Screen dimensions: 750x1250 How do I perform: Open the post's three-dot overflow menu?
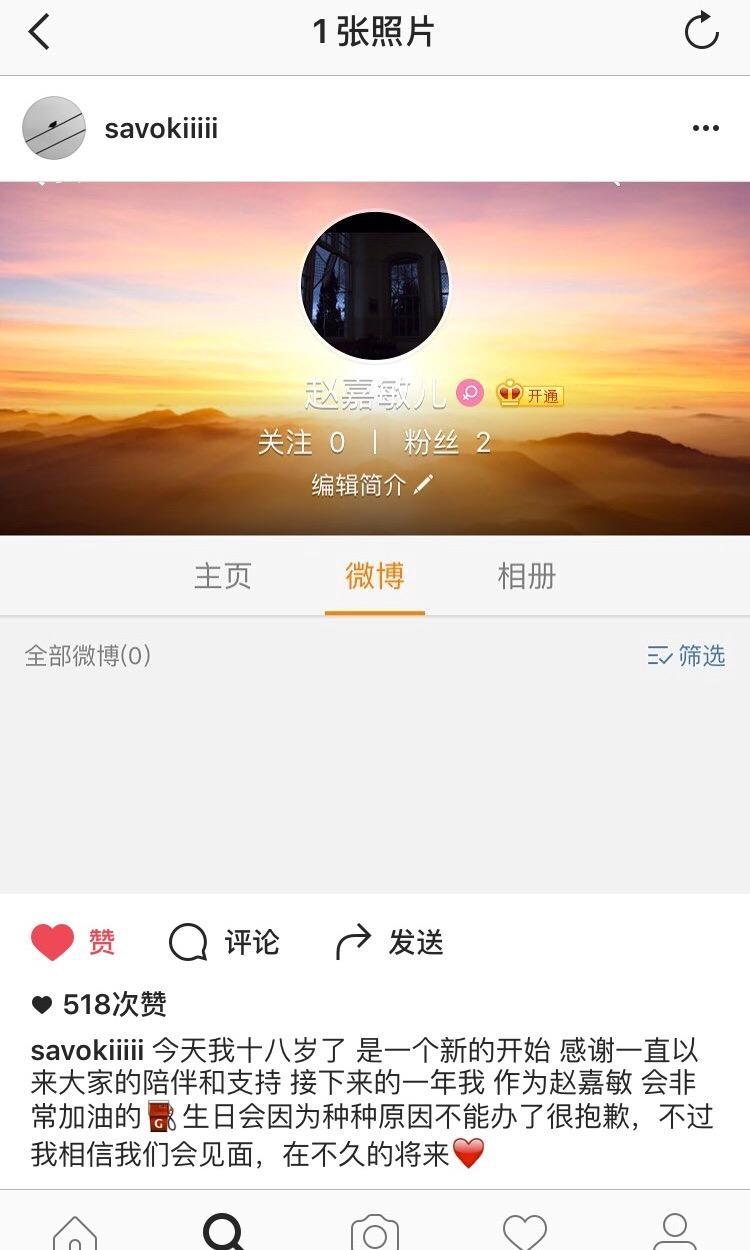[x=705, y=128]
